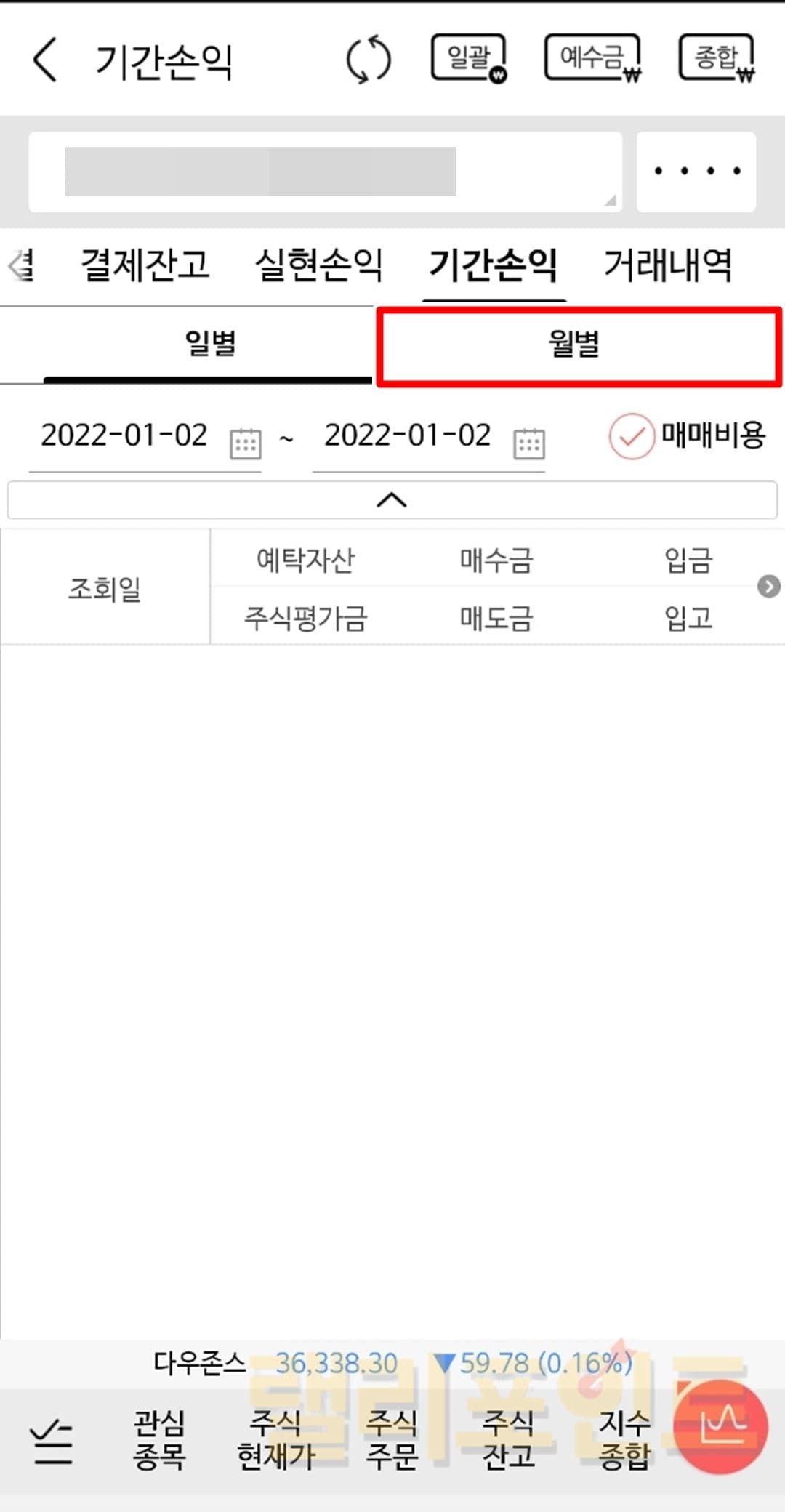Tap the account password field
This screenshot has height=1512, width=785.
click(x=696, y=172)
